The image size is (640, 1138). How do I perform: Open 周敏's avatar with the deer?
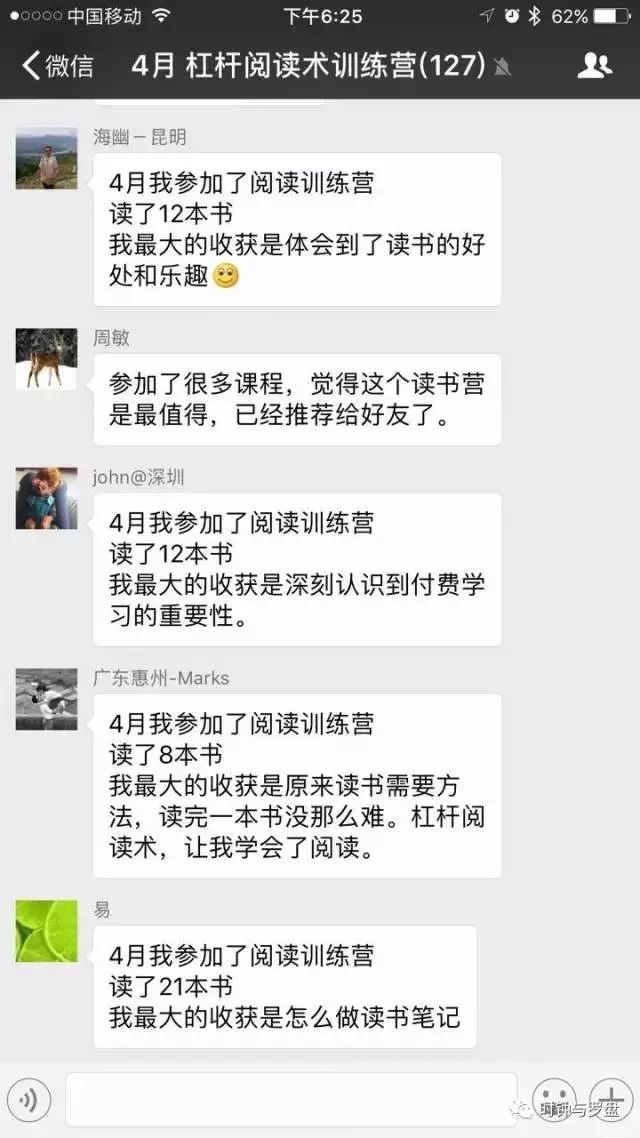(x=46, y=359)
